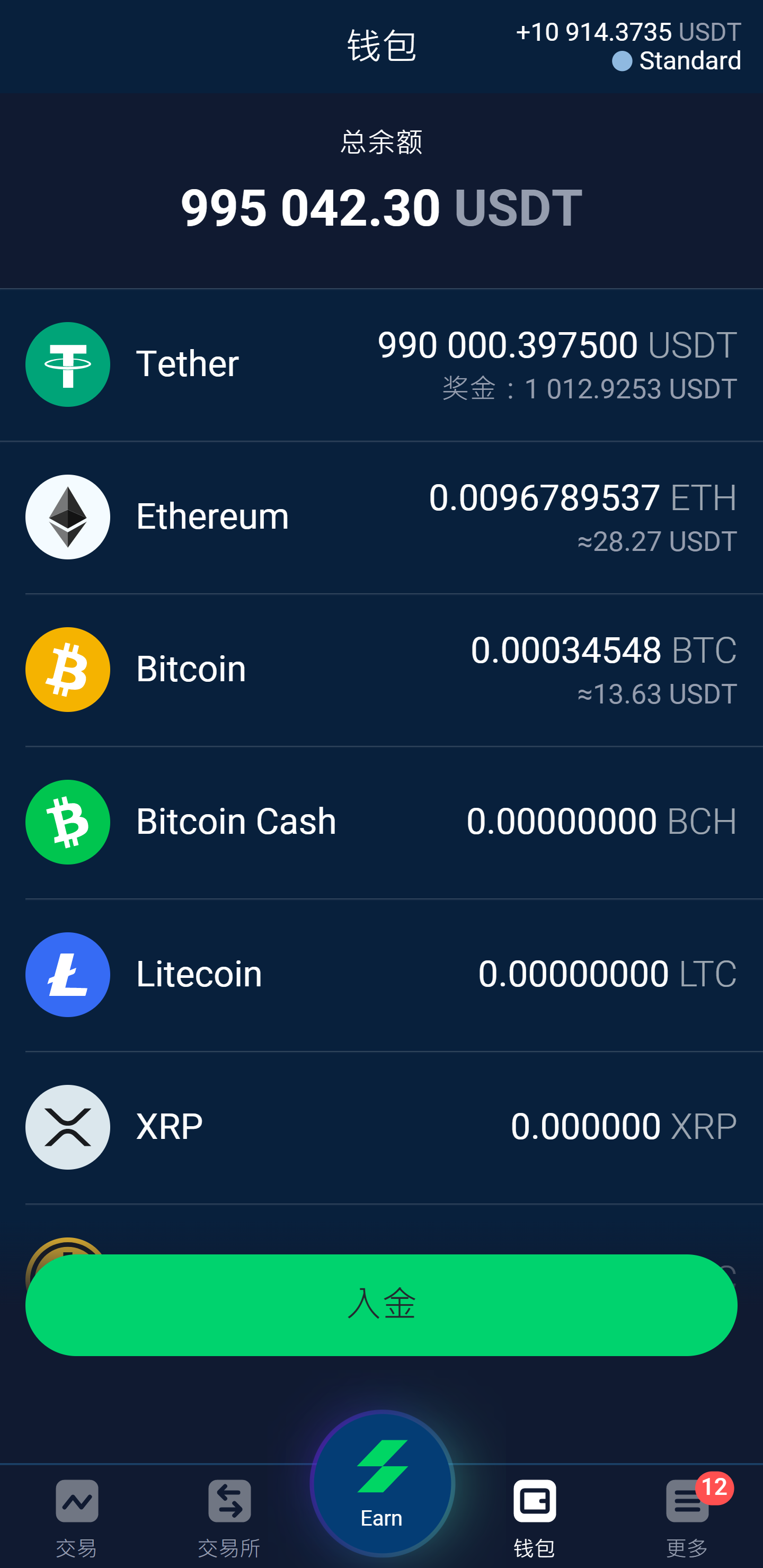This screenshot has width=763, height=1568.
Task: Open the Ethereum wallet row
Action: [381, 518]
